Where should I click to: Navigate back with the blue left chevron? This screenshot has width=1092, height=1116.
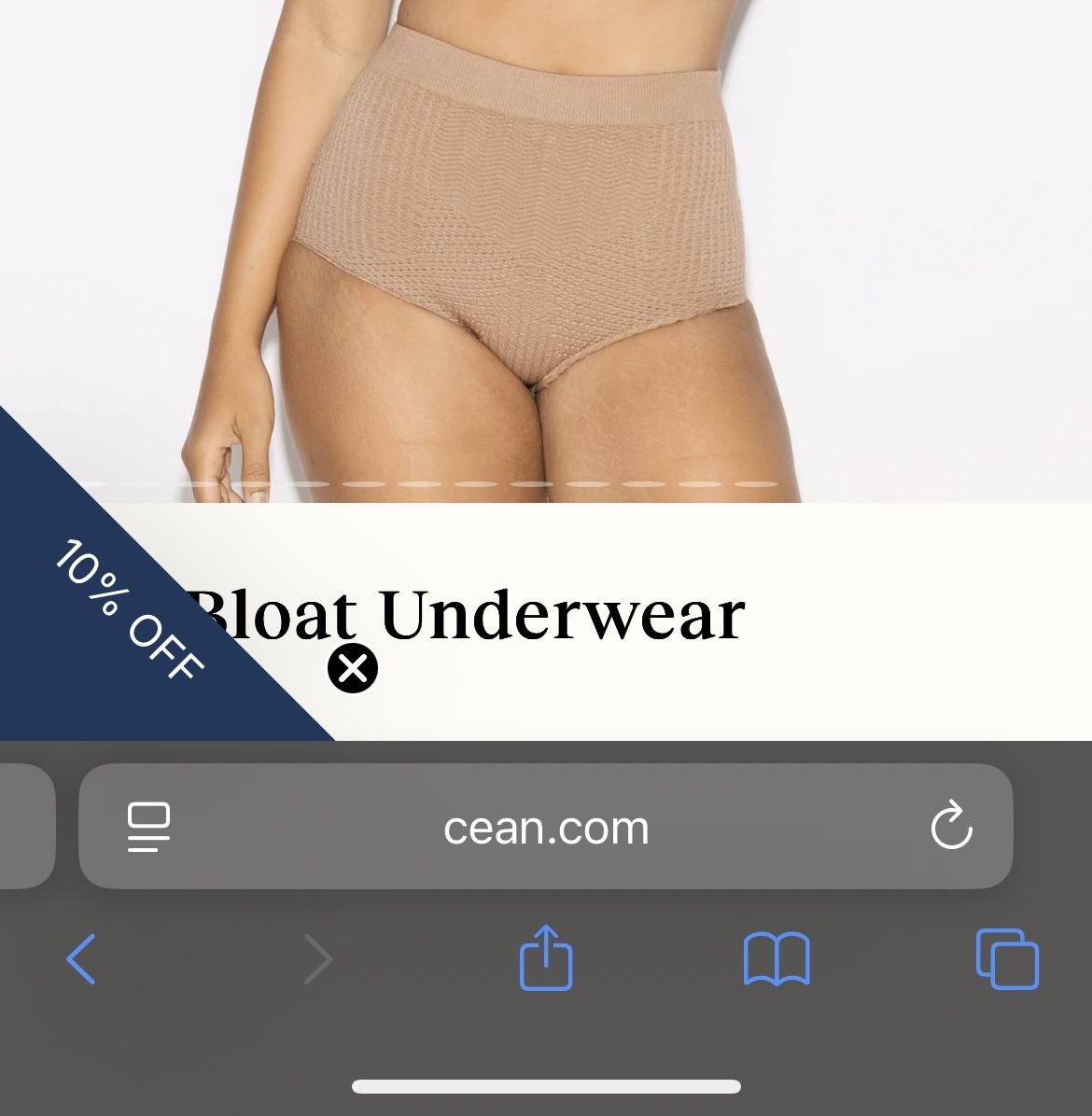point(82,958)
